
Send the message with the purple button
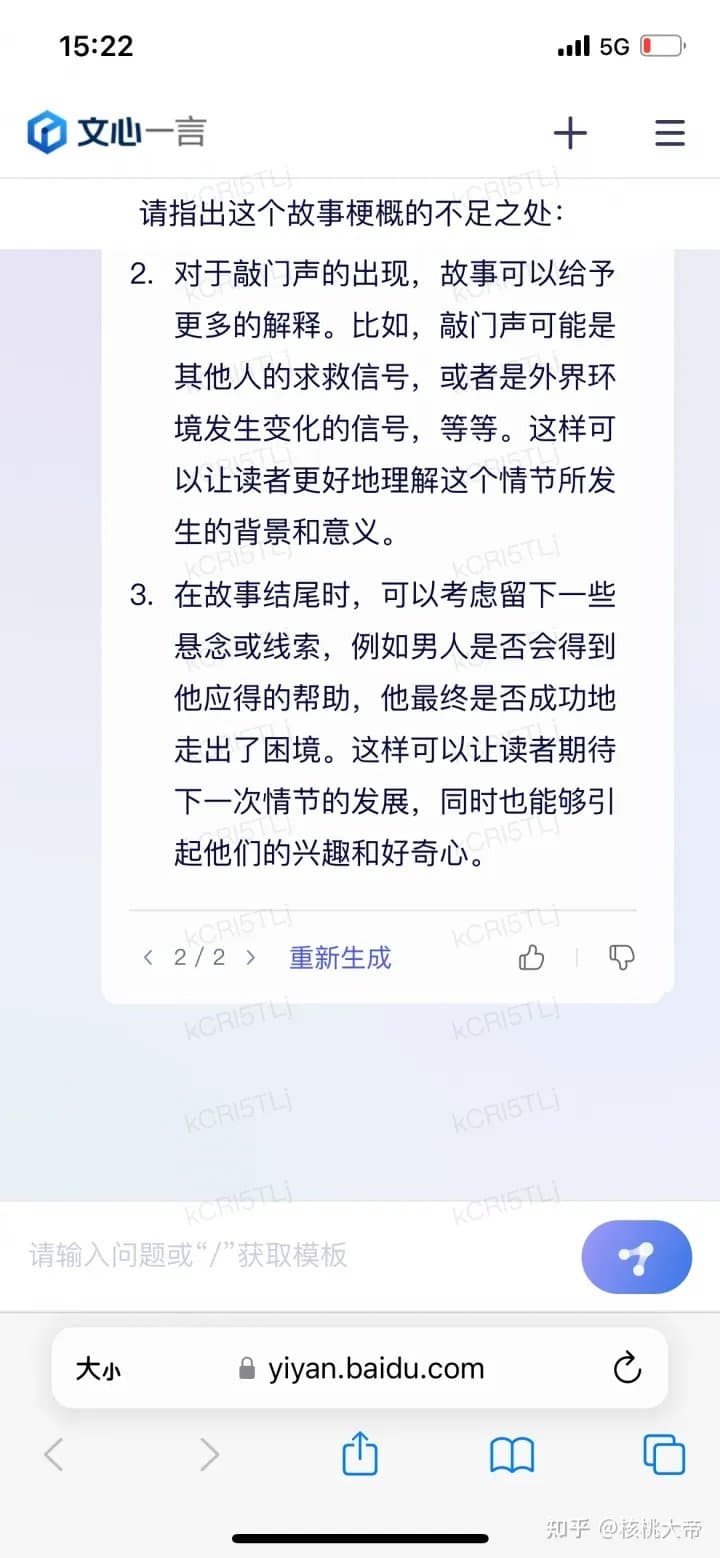636,1257
